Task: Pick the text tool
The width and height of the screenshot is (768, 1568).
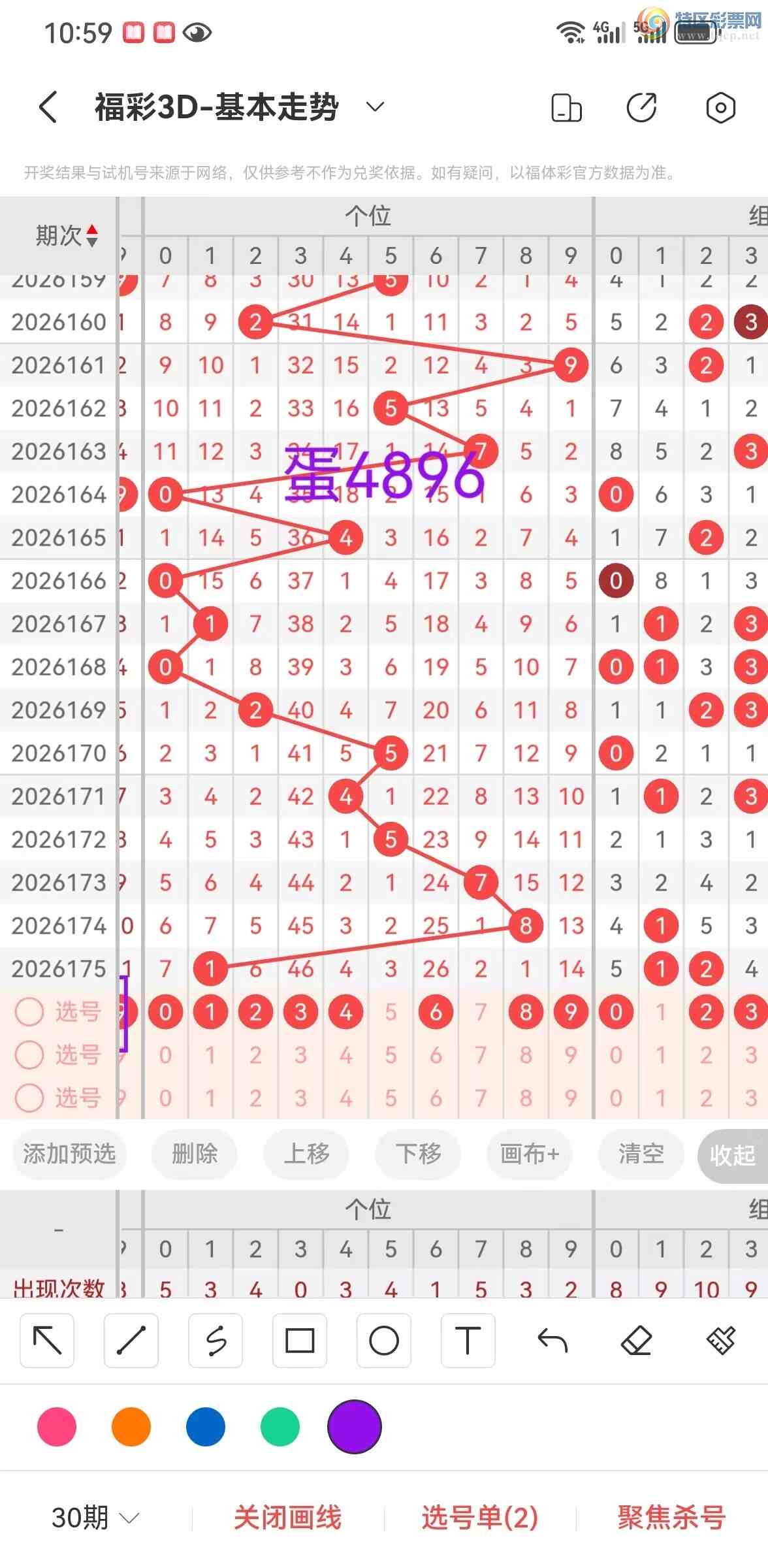Action: pos(468,1341)
